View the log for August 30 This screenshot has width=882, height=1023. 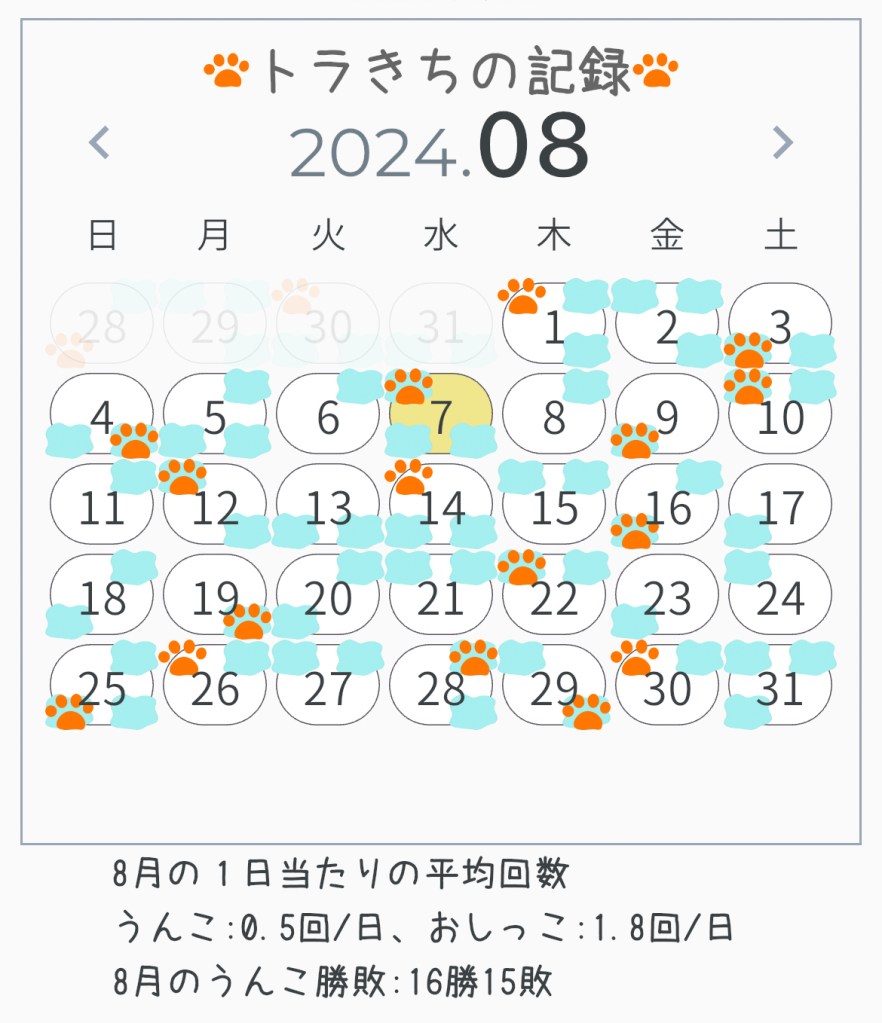667,688
